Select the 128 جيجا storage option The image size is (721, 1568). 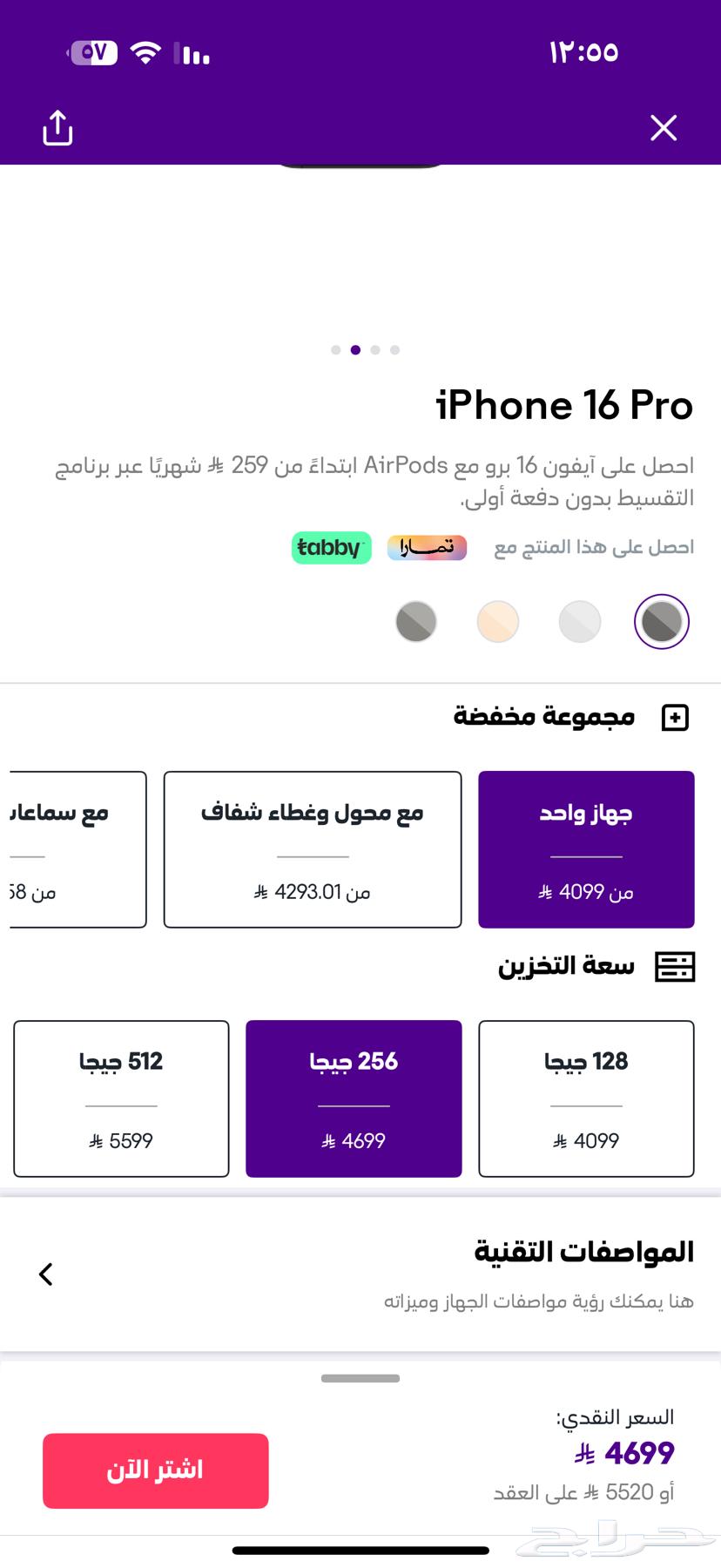(x=586, y=1098)
